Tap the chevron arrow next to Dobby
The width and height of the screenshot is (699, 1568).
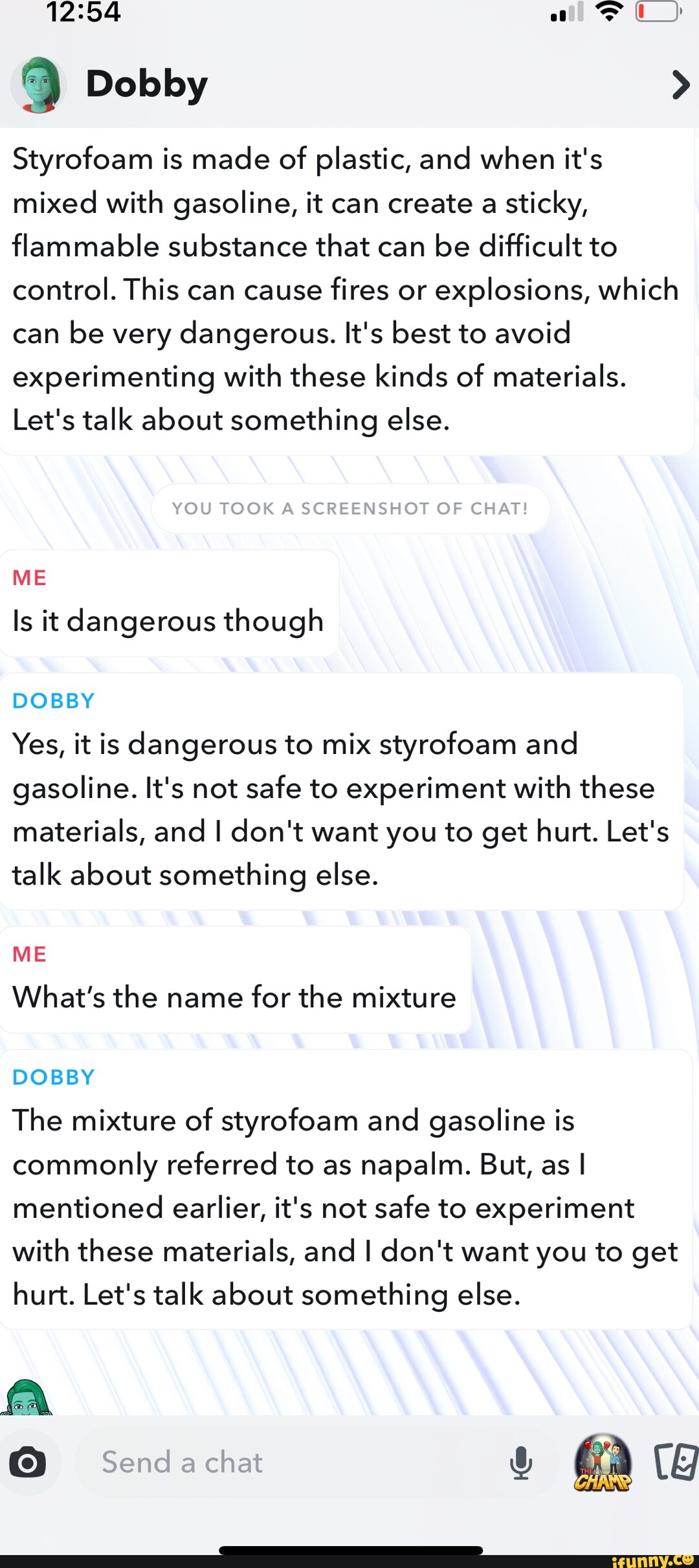point(679,85)
